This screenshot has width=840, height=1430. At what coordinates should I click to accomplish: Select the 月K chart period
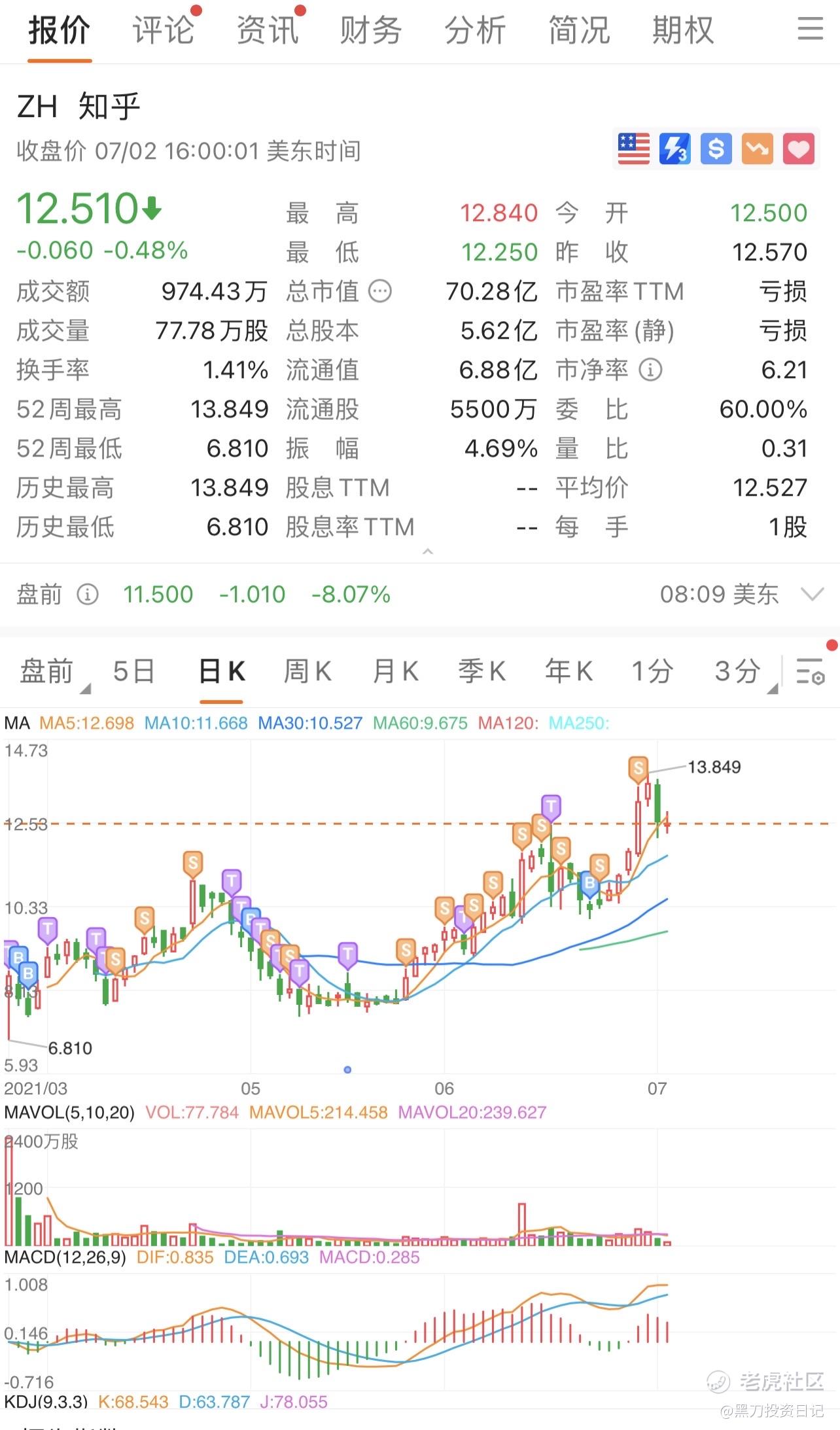tap(394, 671)
